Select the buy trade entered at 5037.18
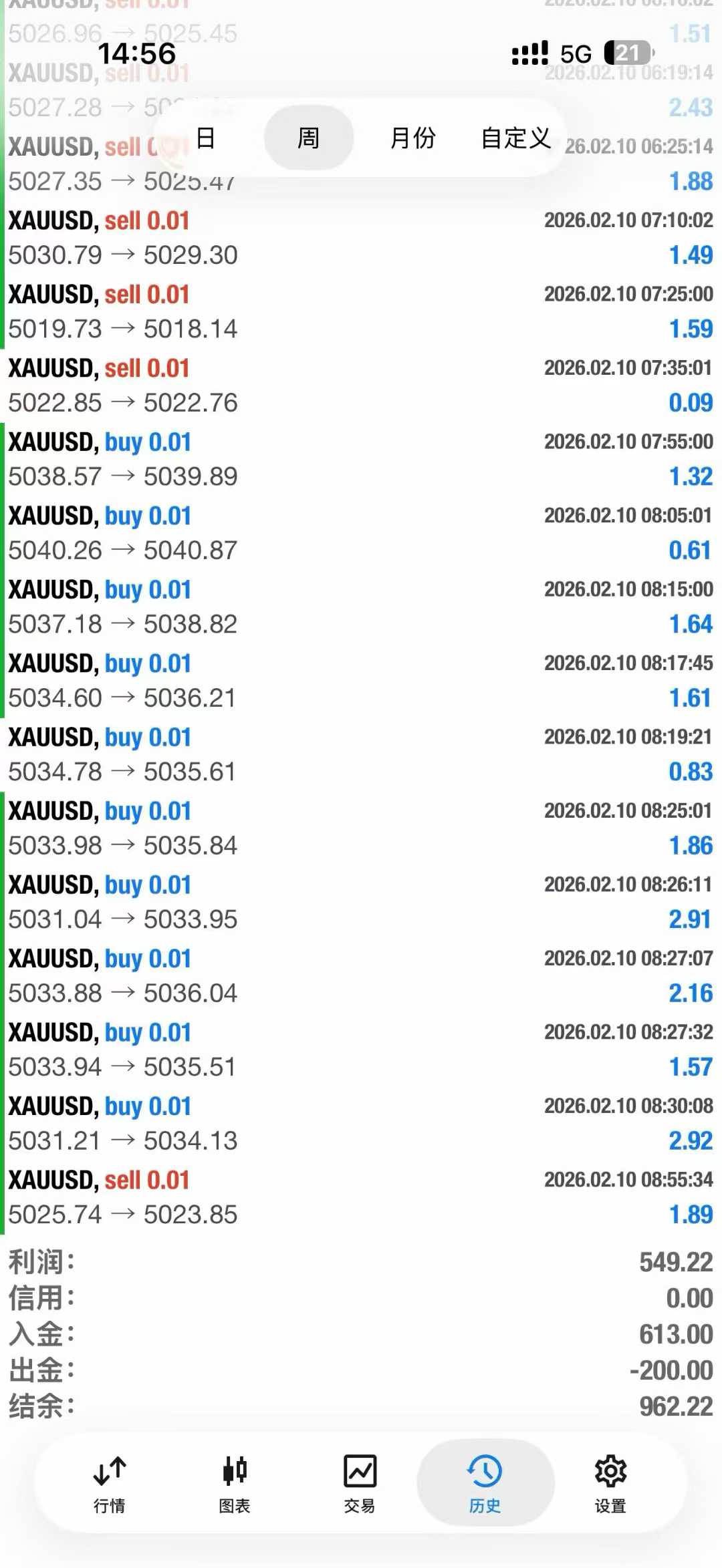 click(361, 607)
